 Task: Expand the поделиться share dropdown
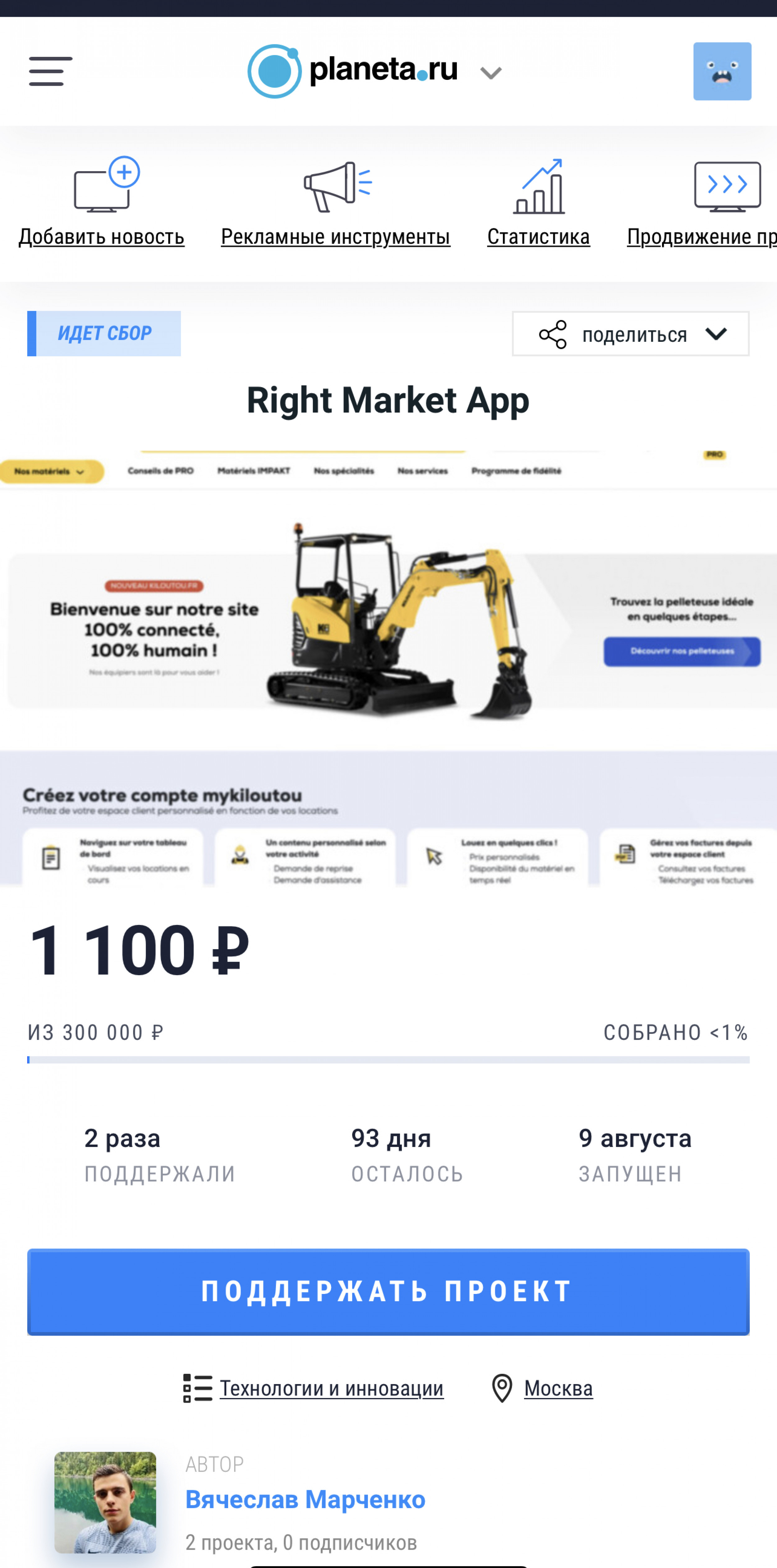pyautogui.click(x=630, y=334)
